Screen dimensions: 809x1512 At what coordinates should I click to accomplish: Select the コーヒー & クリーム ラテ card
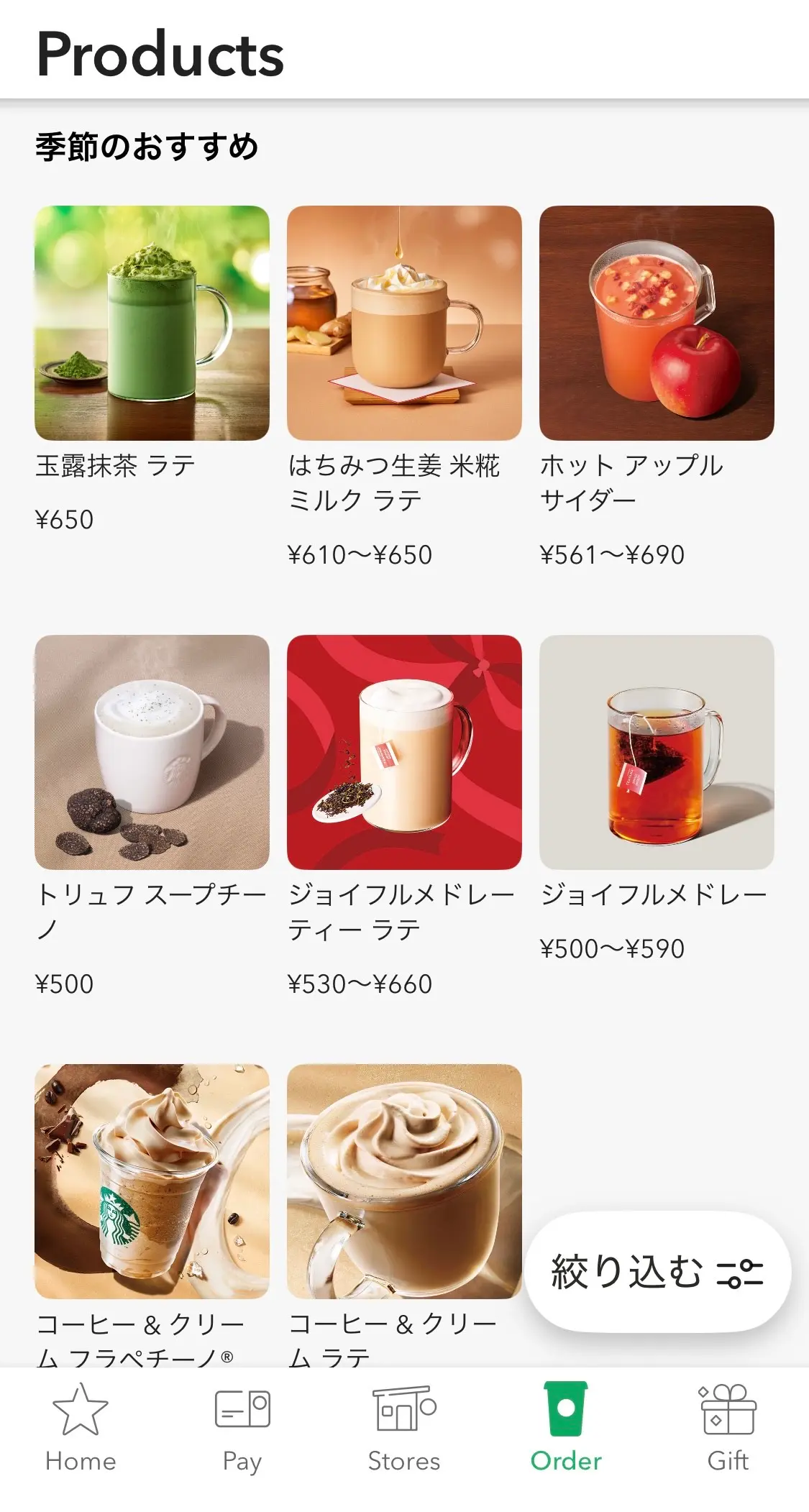(x=404, y=1181)
